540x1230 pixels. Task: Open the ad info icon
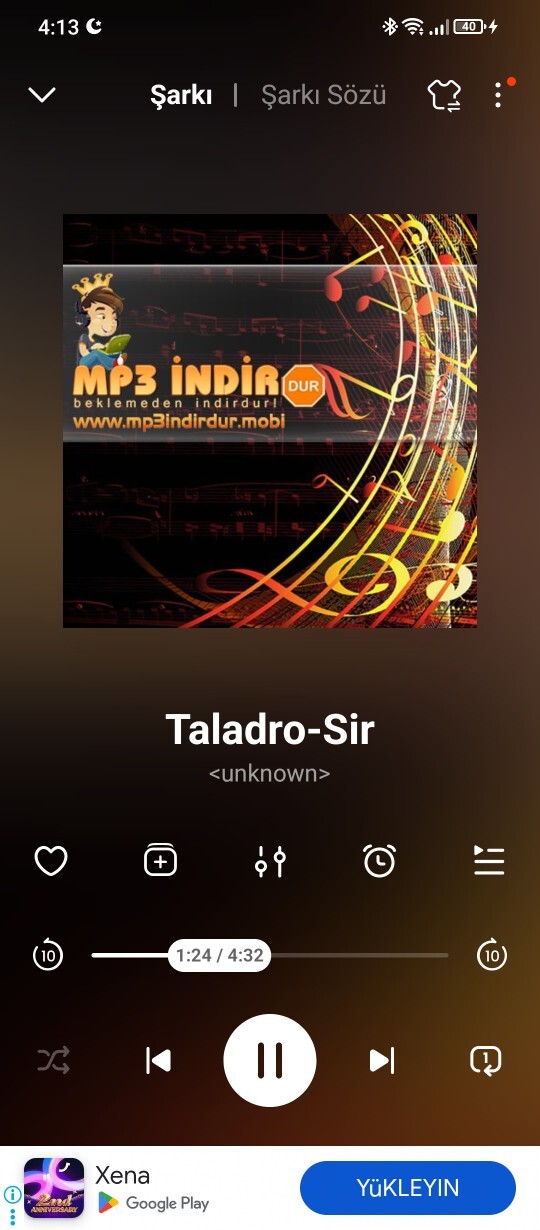coord(12,1194)
